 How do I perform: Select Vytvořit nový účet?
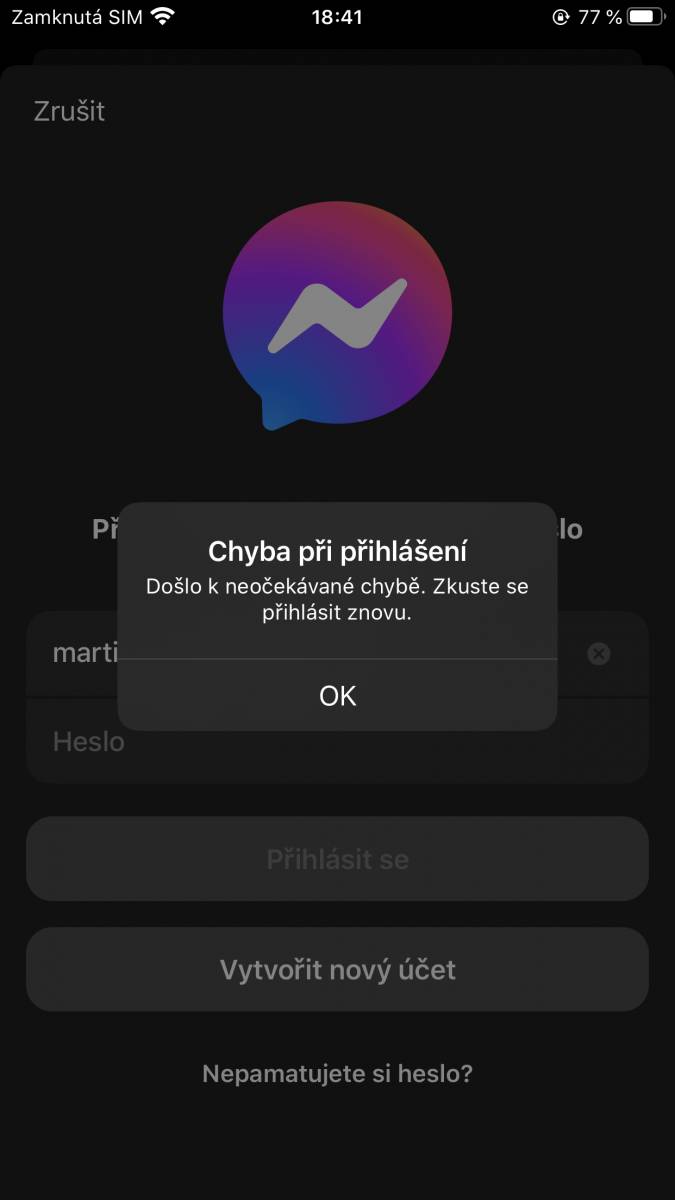tap(337, 969)
